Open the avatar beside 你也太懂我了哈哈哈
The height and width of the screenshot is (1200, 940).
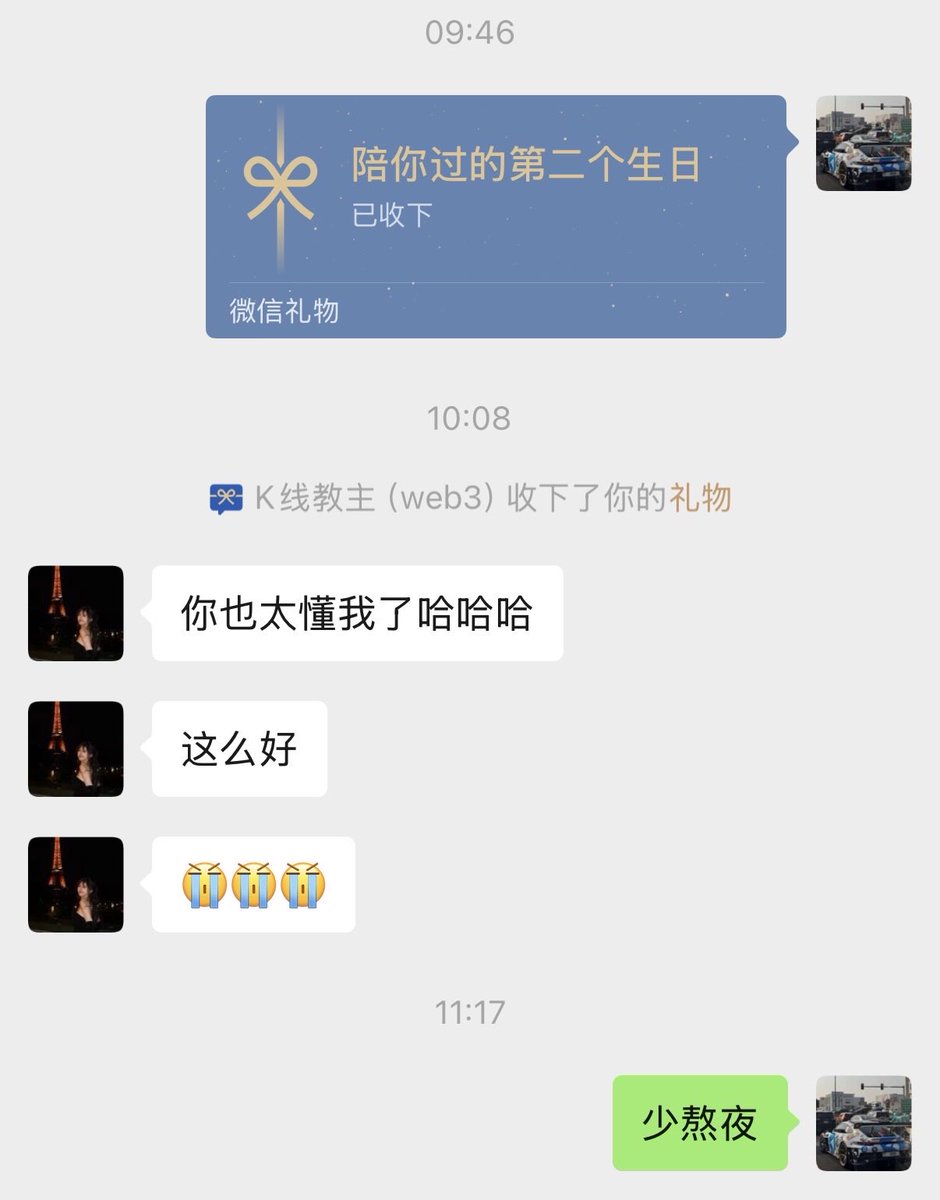coord(76,613)
